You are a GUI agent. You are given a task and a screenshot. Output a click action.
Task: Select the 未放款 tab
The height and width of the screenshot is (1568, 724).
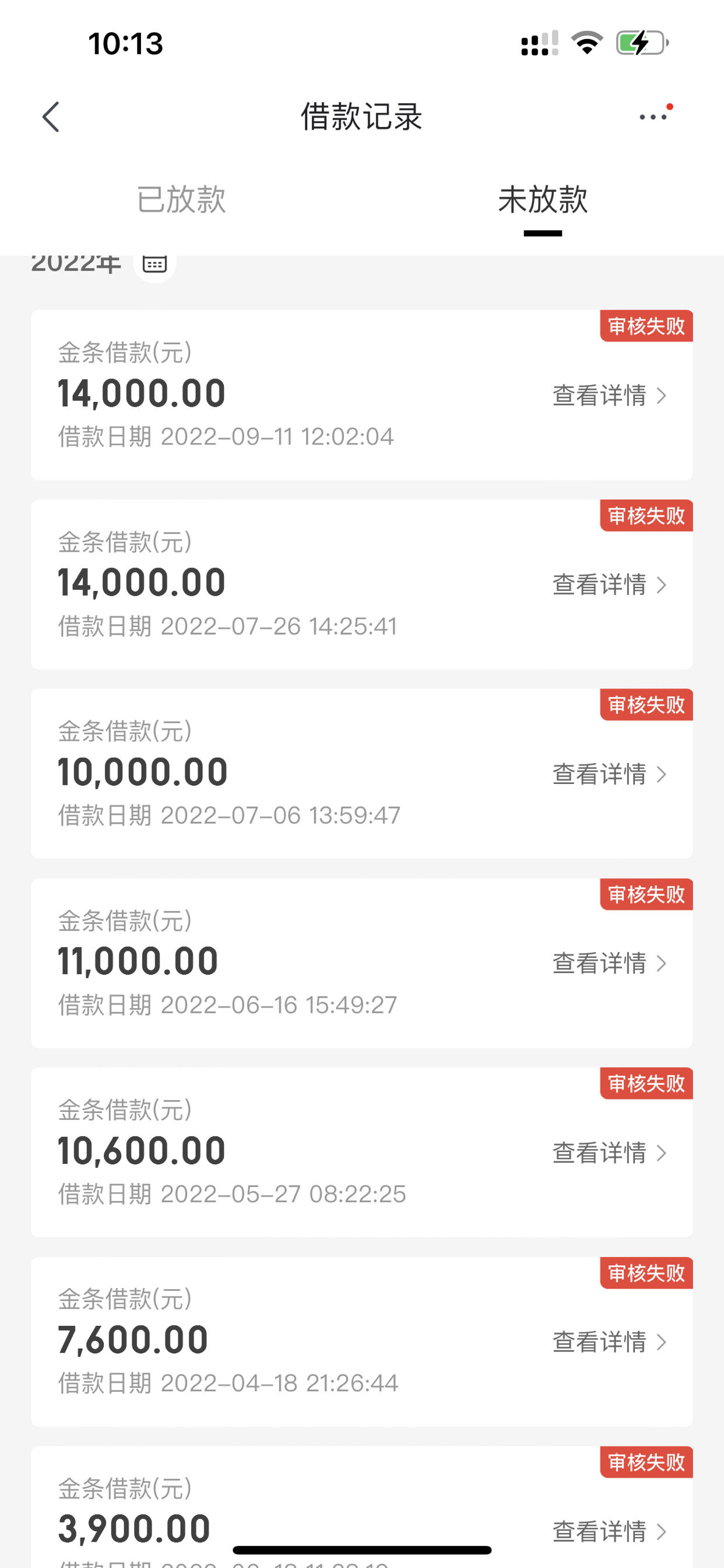[x=543, y=199]
